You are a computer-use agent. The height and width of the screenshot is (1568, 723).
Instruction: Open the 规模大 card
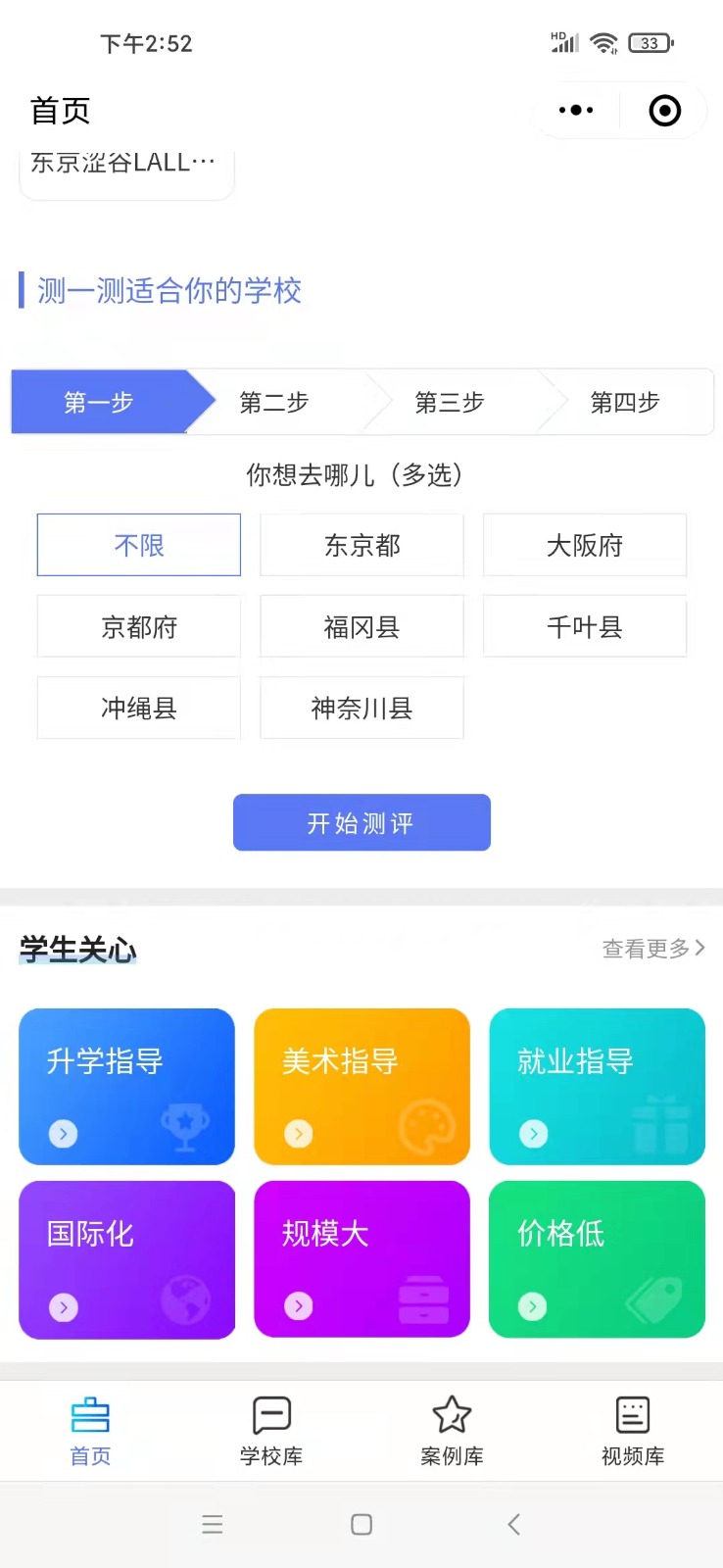[361, 1259]
